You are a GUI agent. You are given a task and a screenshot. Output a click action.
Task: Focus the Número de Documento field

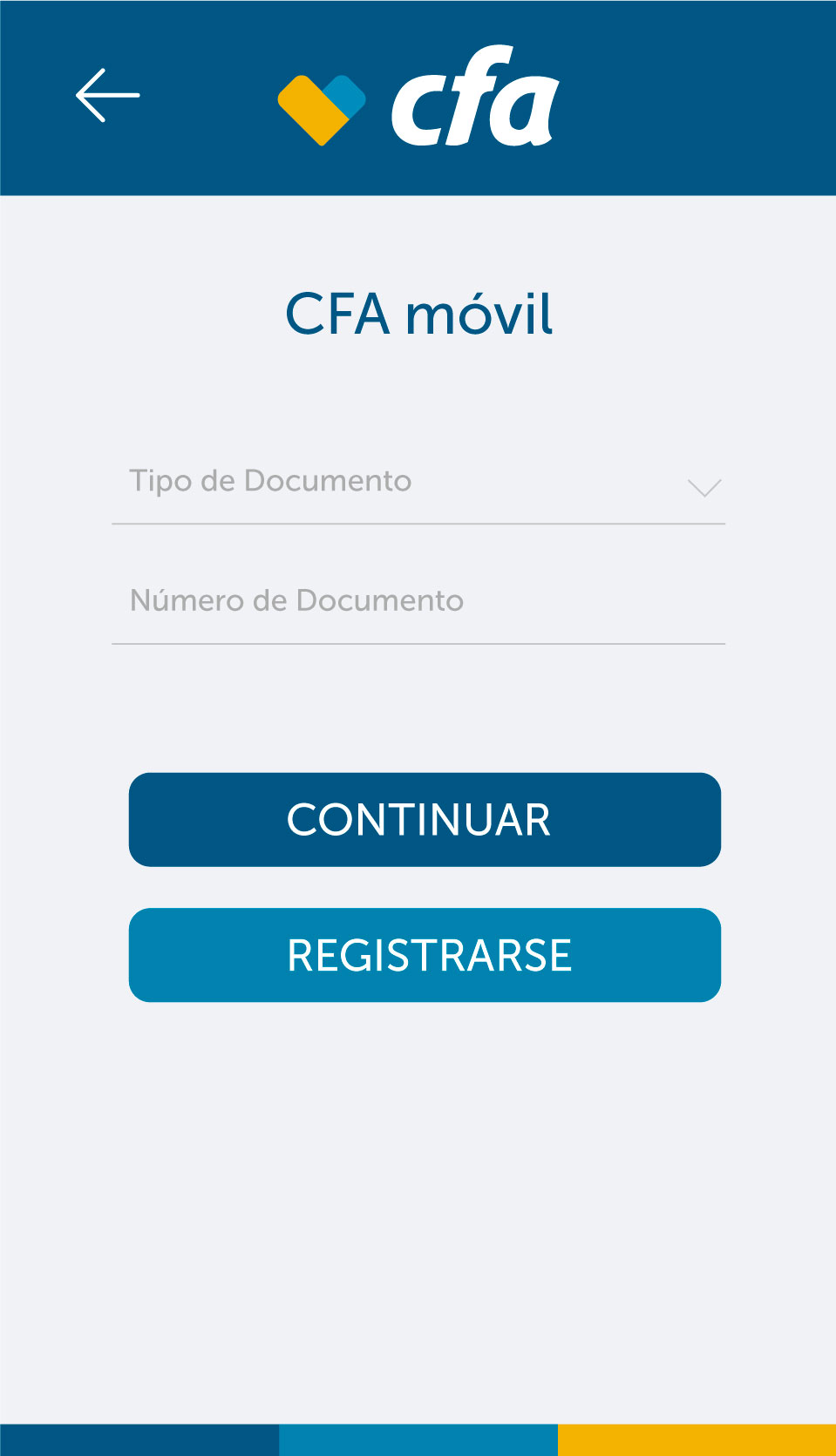pos(418,601)
